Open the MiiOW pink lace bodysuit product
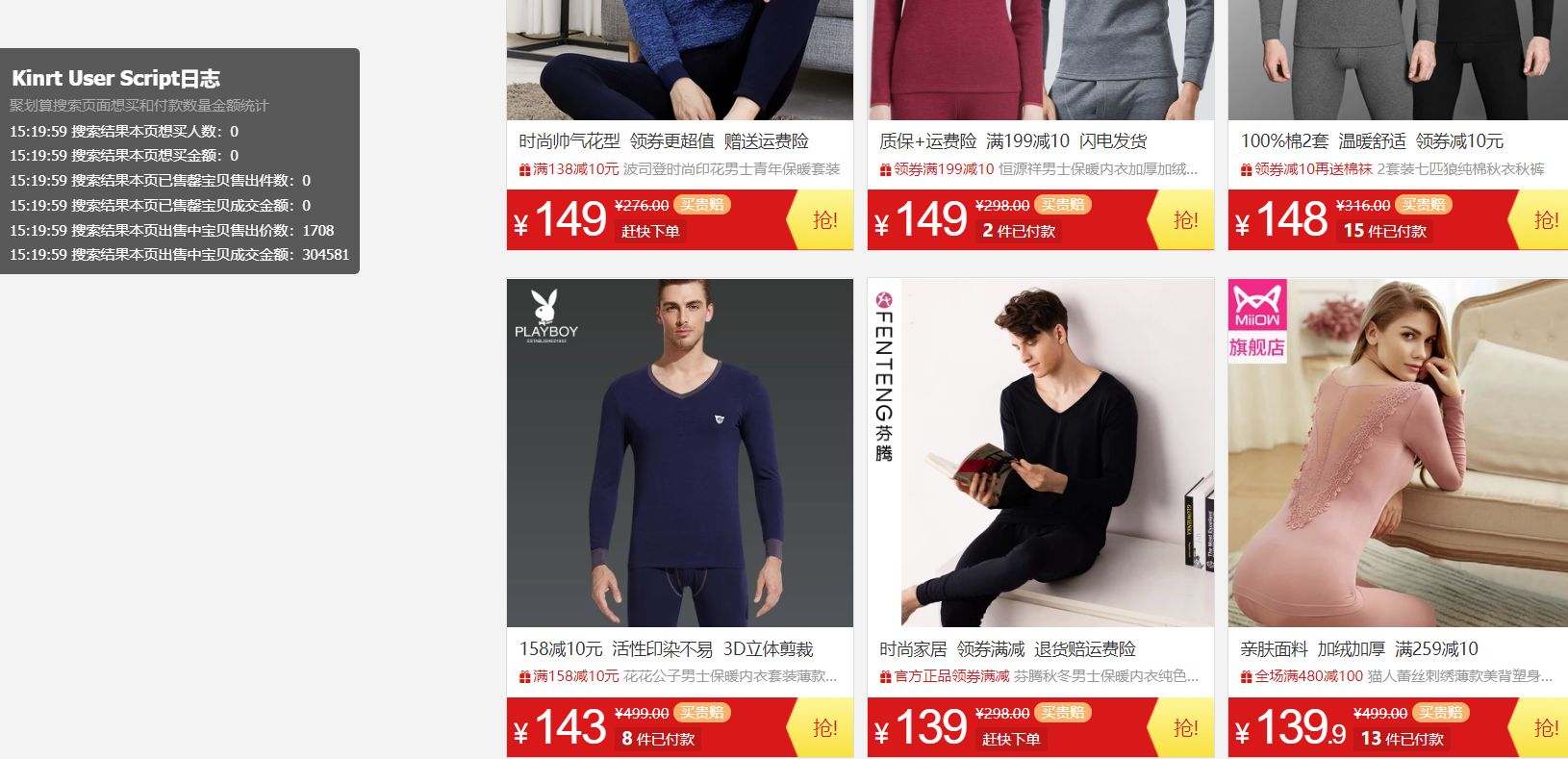 (x=1397, y=452)
